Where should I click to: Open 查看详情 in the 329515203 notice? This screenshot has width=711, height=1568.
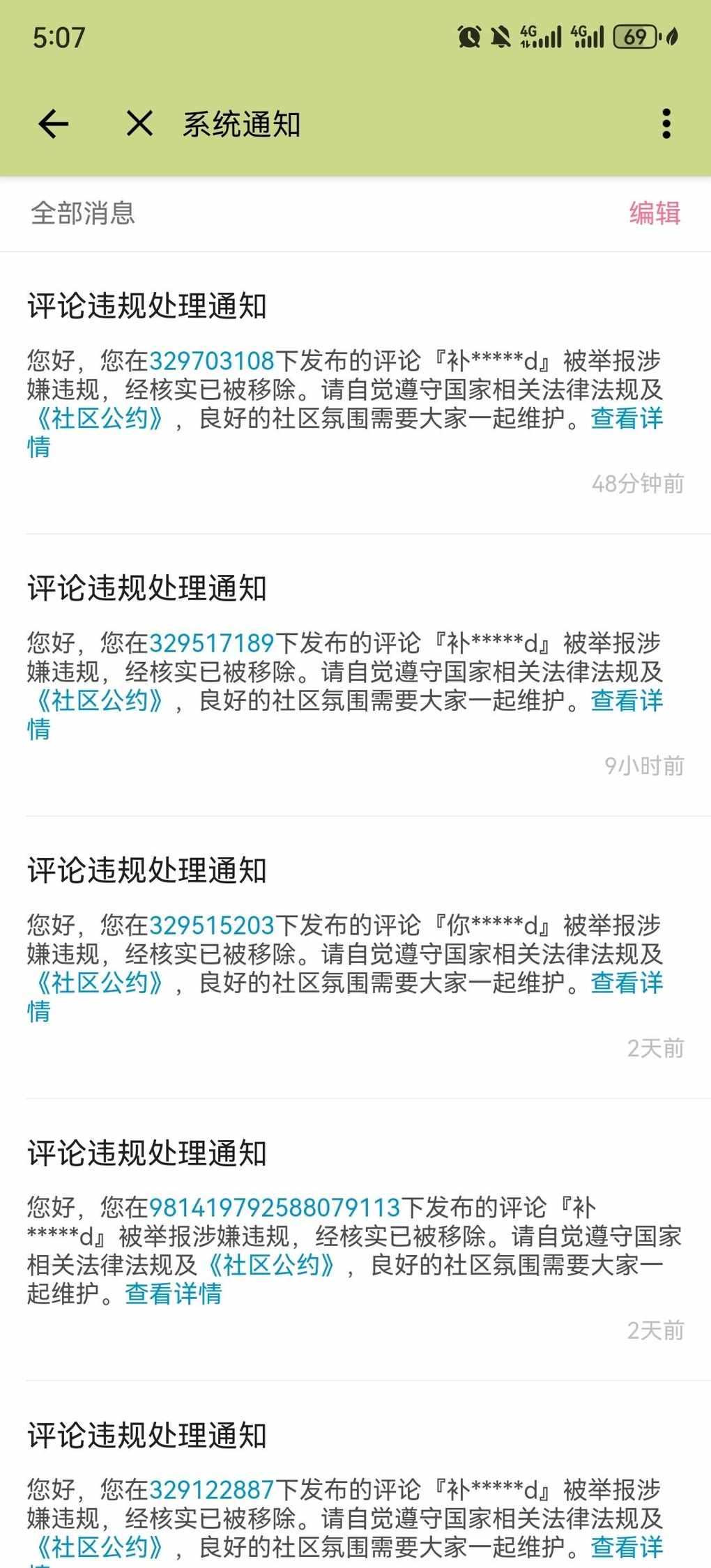[x=627, y=983]
